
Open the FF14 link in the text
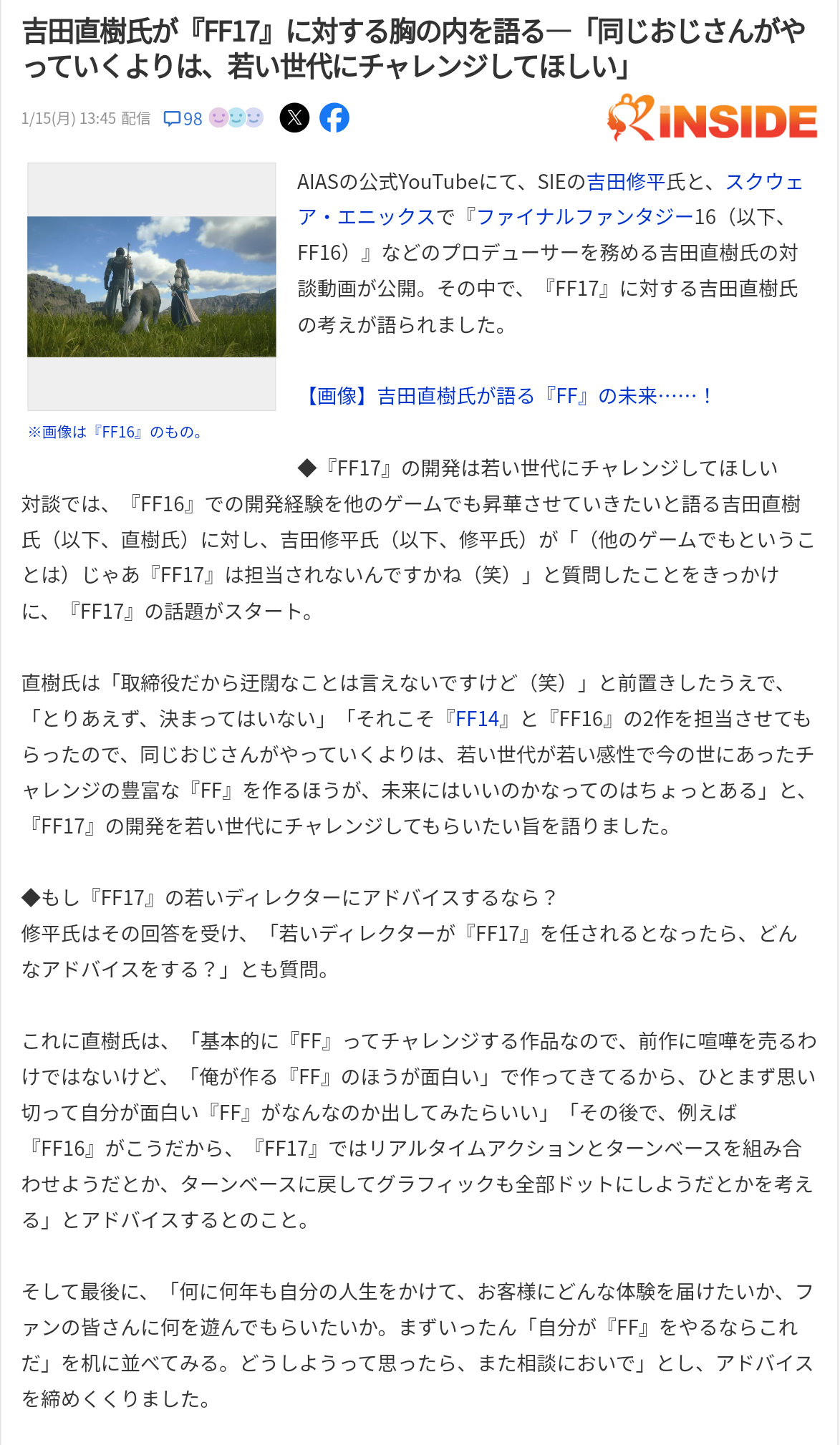(477, 719)
